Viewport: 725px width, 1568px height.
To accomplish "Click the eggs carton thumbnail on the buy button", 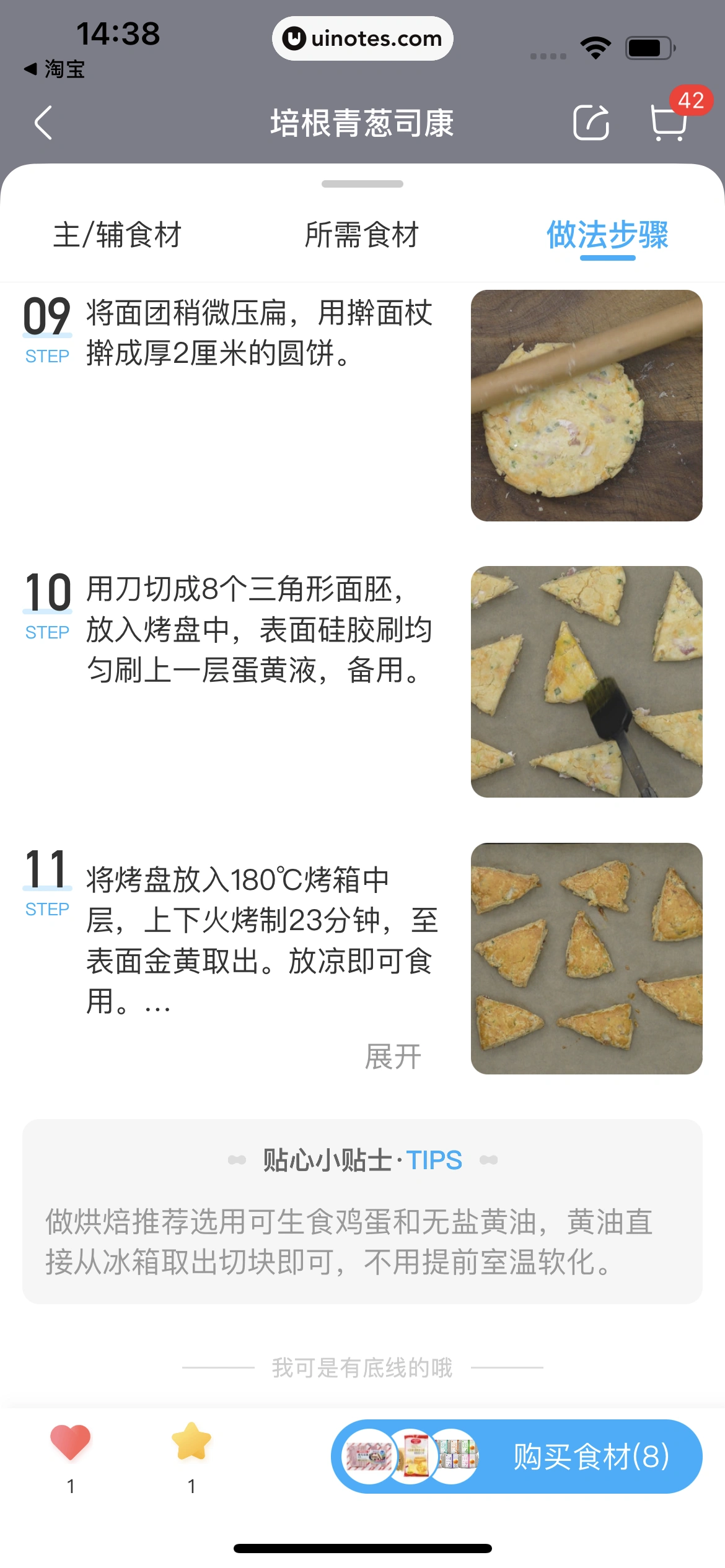I will pos(457,1457).
